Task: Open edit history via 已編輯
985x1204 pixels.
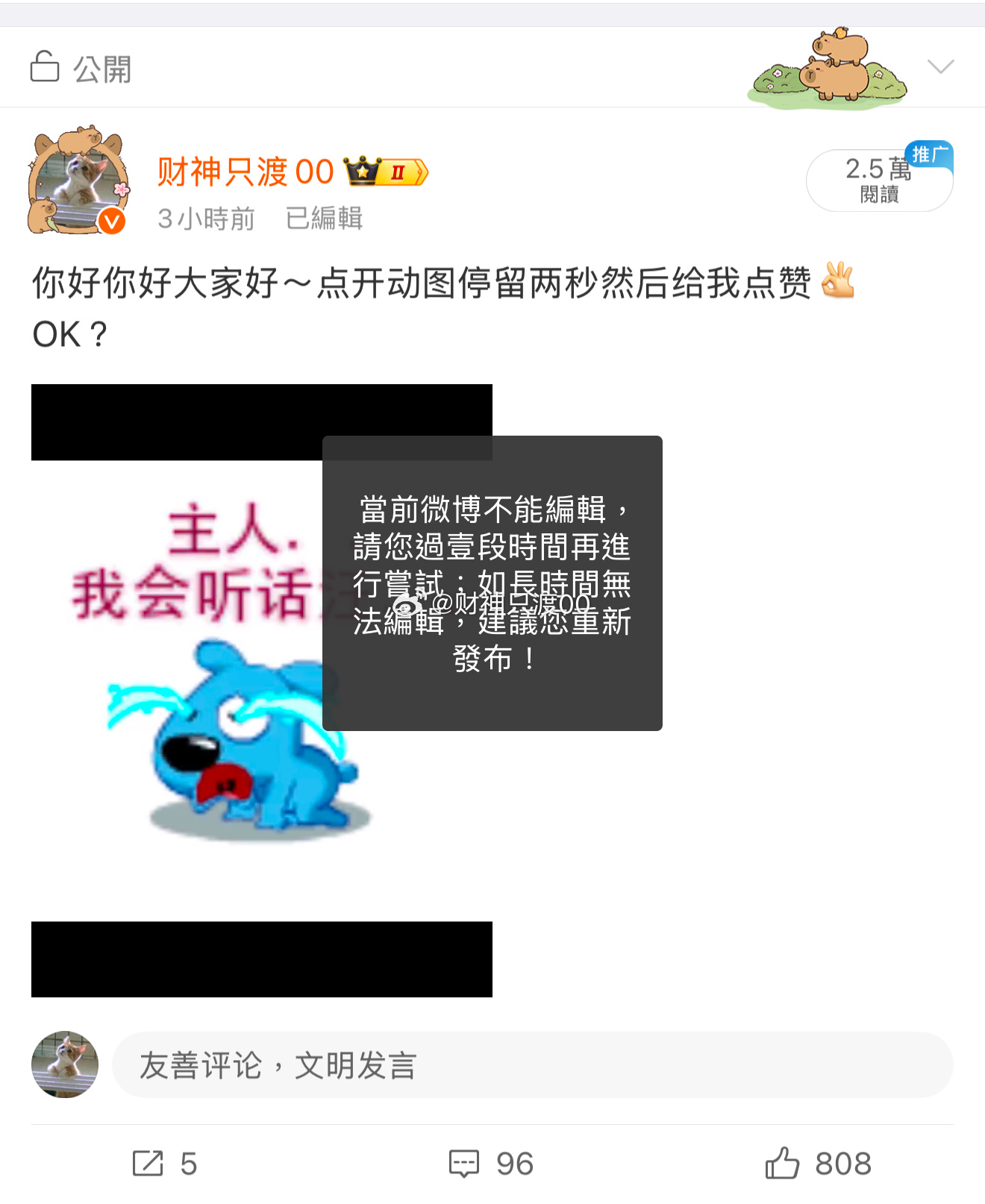Action: click(x=324, y=219)
